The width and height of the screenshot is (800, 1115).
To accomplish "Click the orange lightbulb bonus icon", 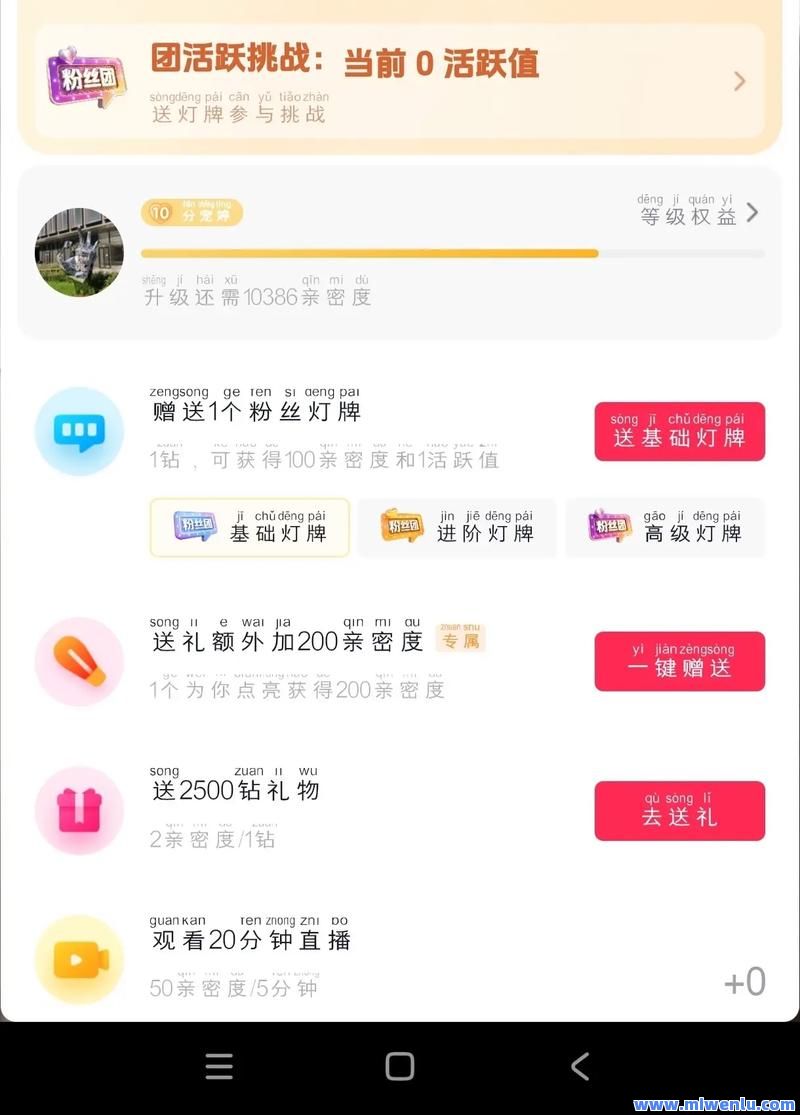I will tap(78, 661).
